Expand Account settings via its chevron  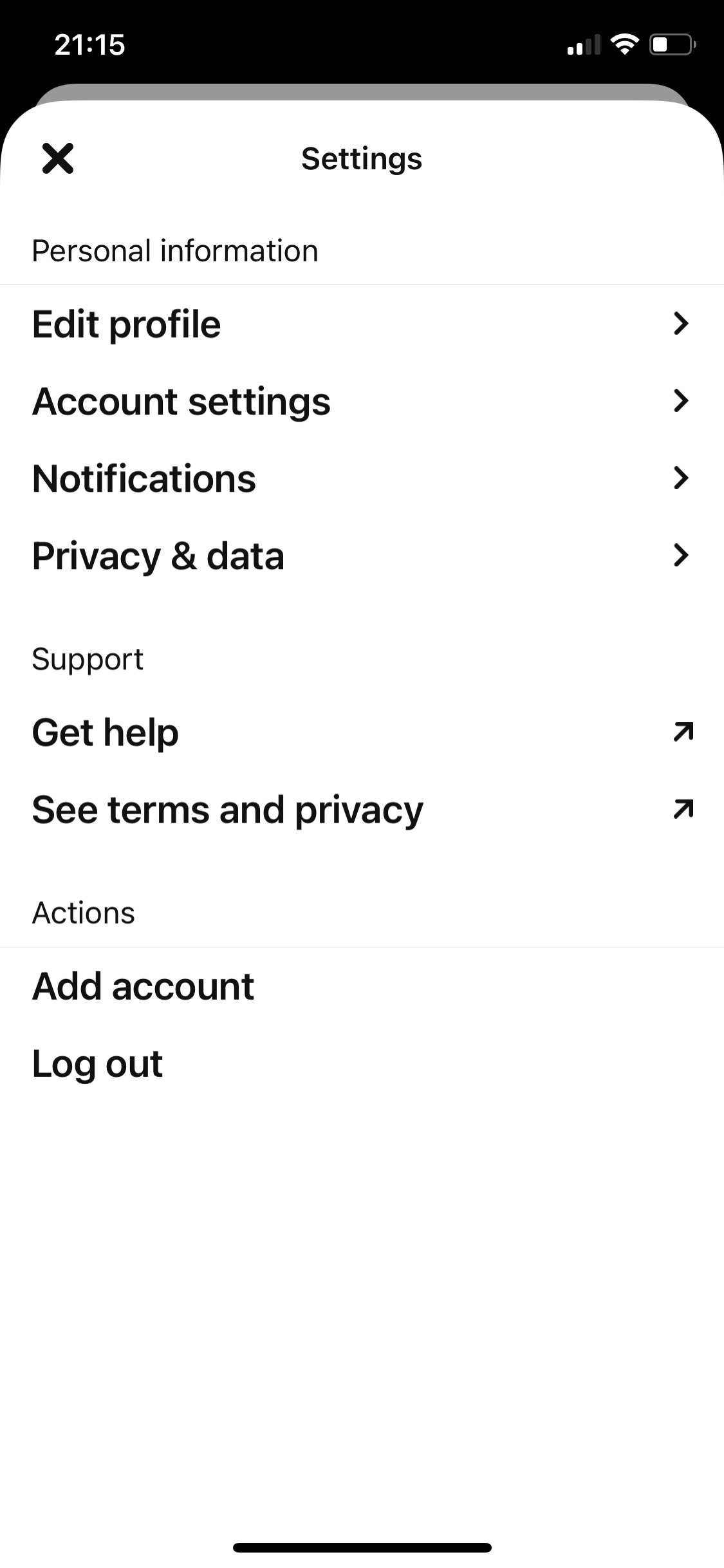tap(681, 401)
